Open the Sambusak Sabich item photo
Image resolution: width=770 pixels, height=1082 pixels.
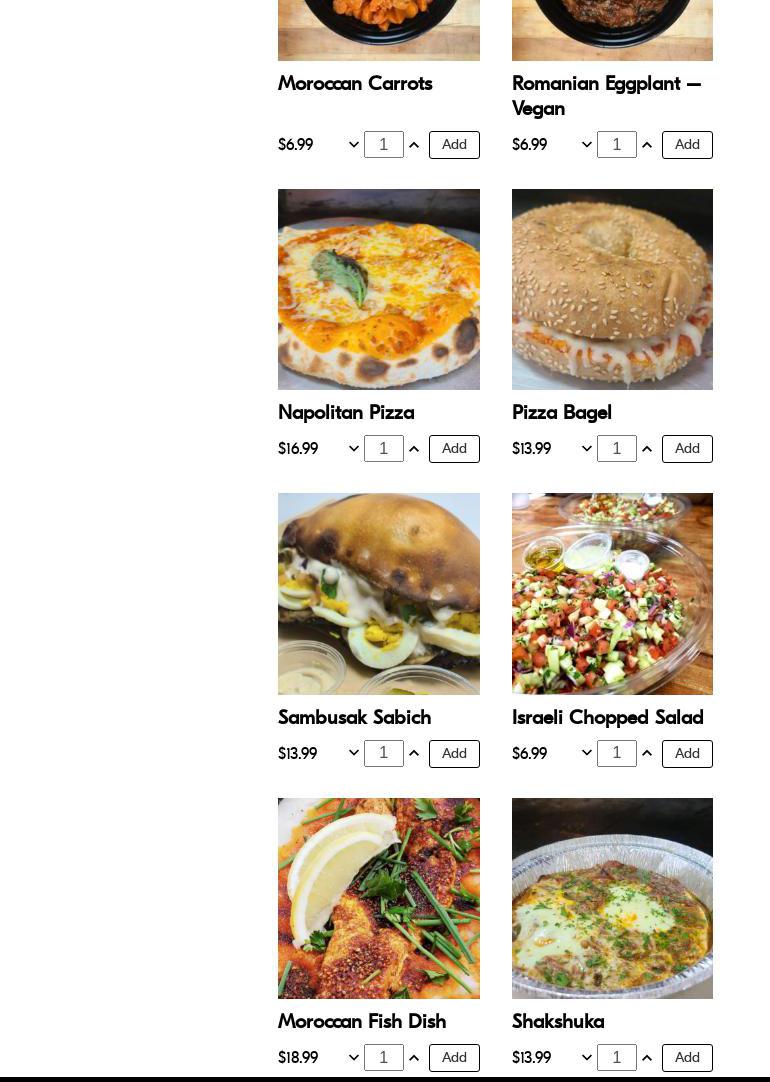point(379,594)
